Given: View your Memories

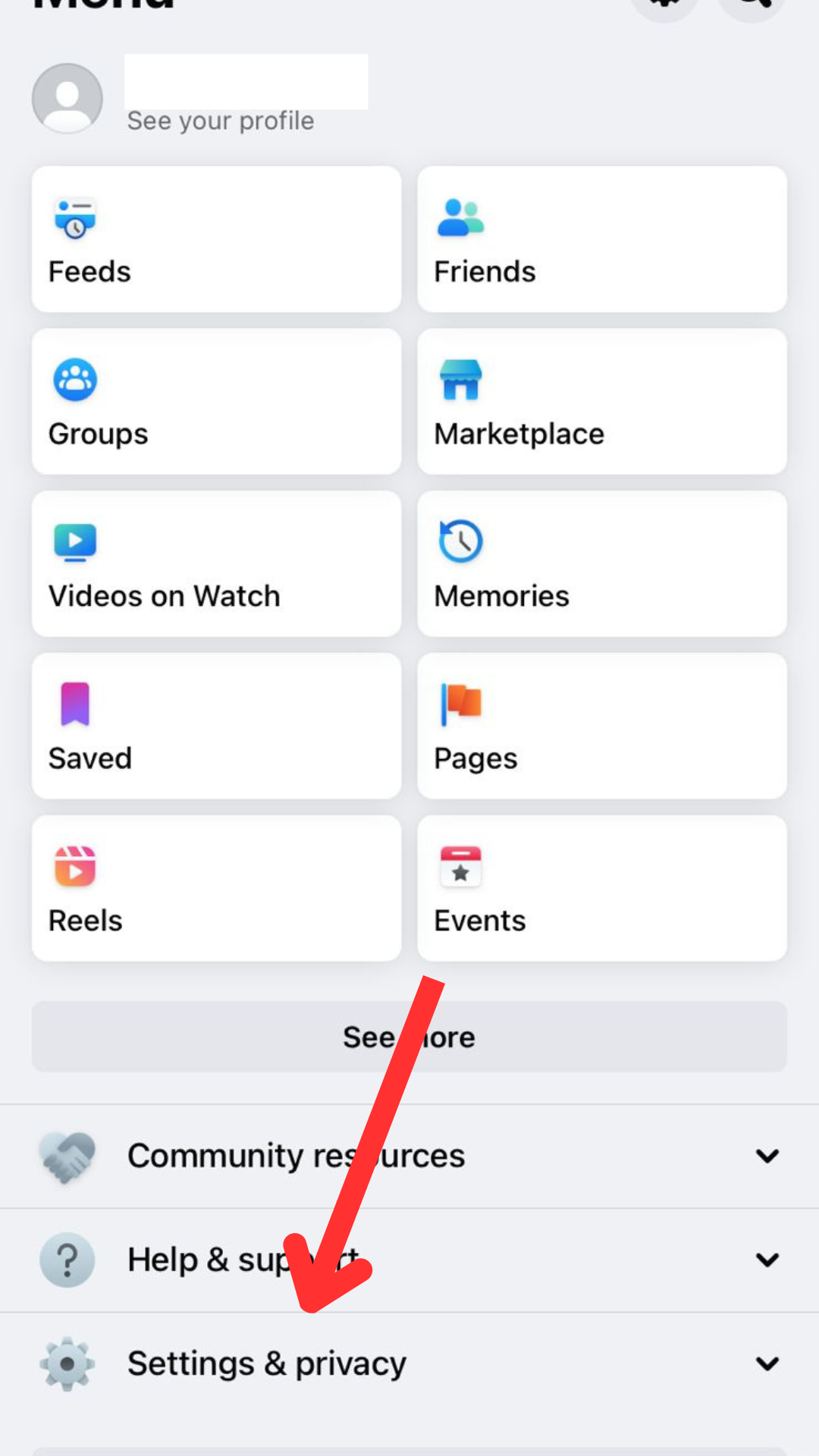Looking at the screenshot, I should point(601,564).
